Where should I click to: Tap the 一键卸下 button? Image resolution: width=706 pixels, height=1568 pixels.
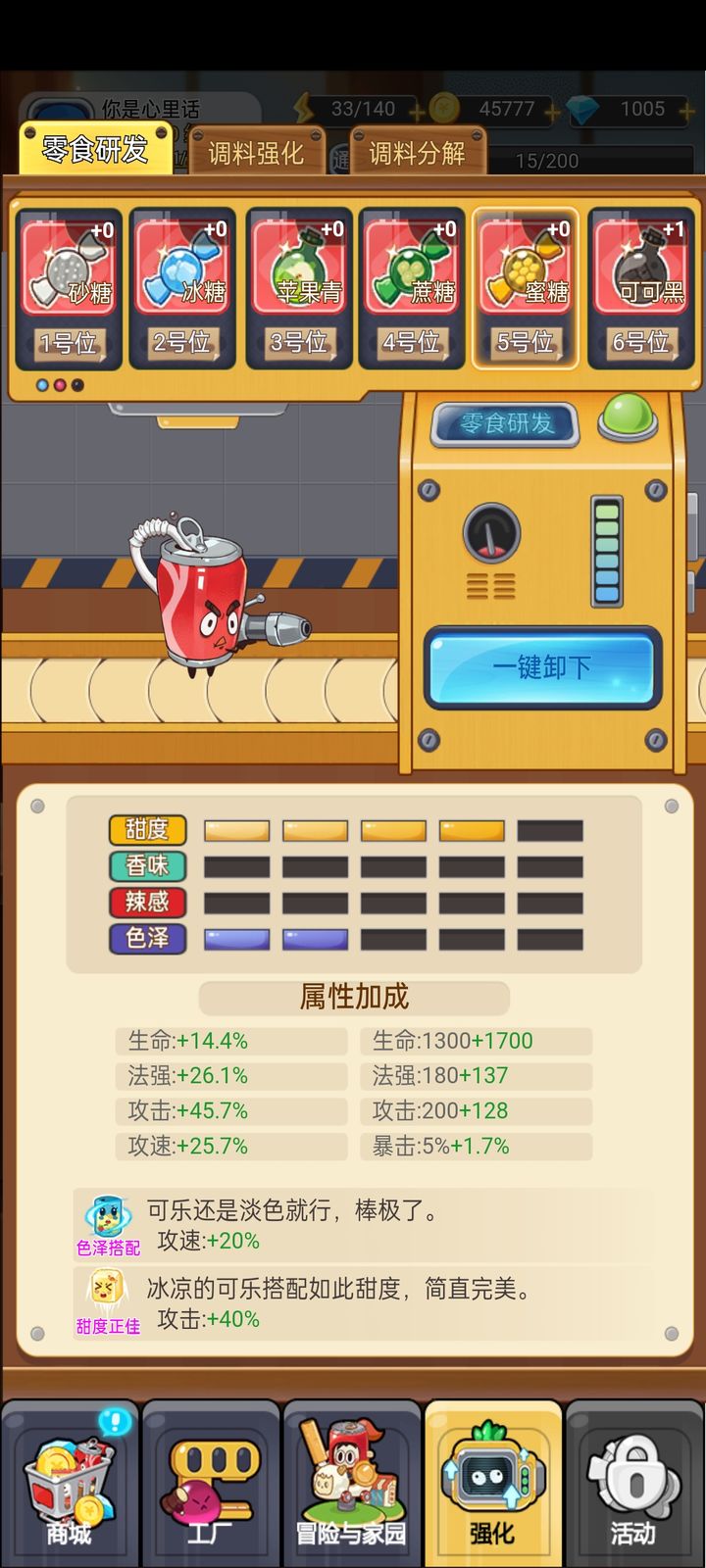point(541,667)
